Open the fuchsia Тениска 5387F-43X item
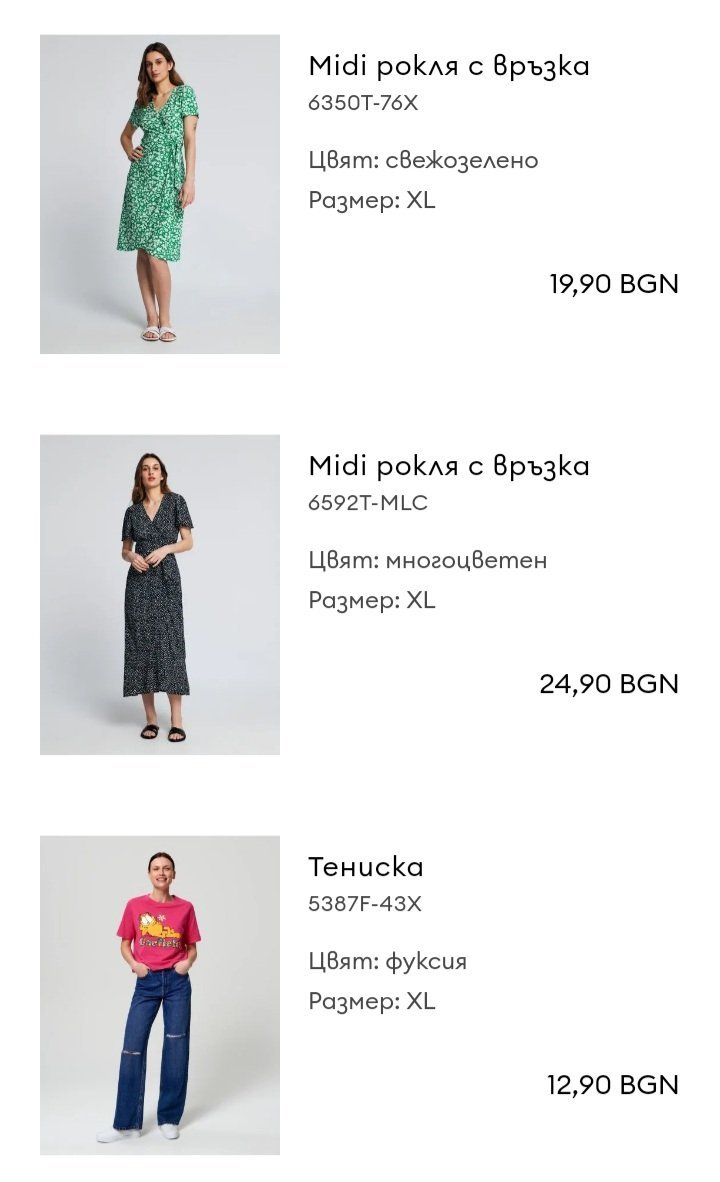 point(160,995)
